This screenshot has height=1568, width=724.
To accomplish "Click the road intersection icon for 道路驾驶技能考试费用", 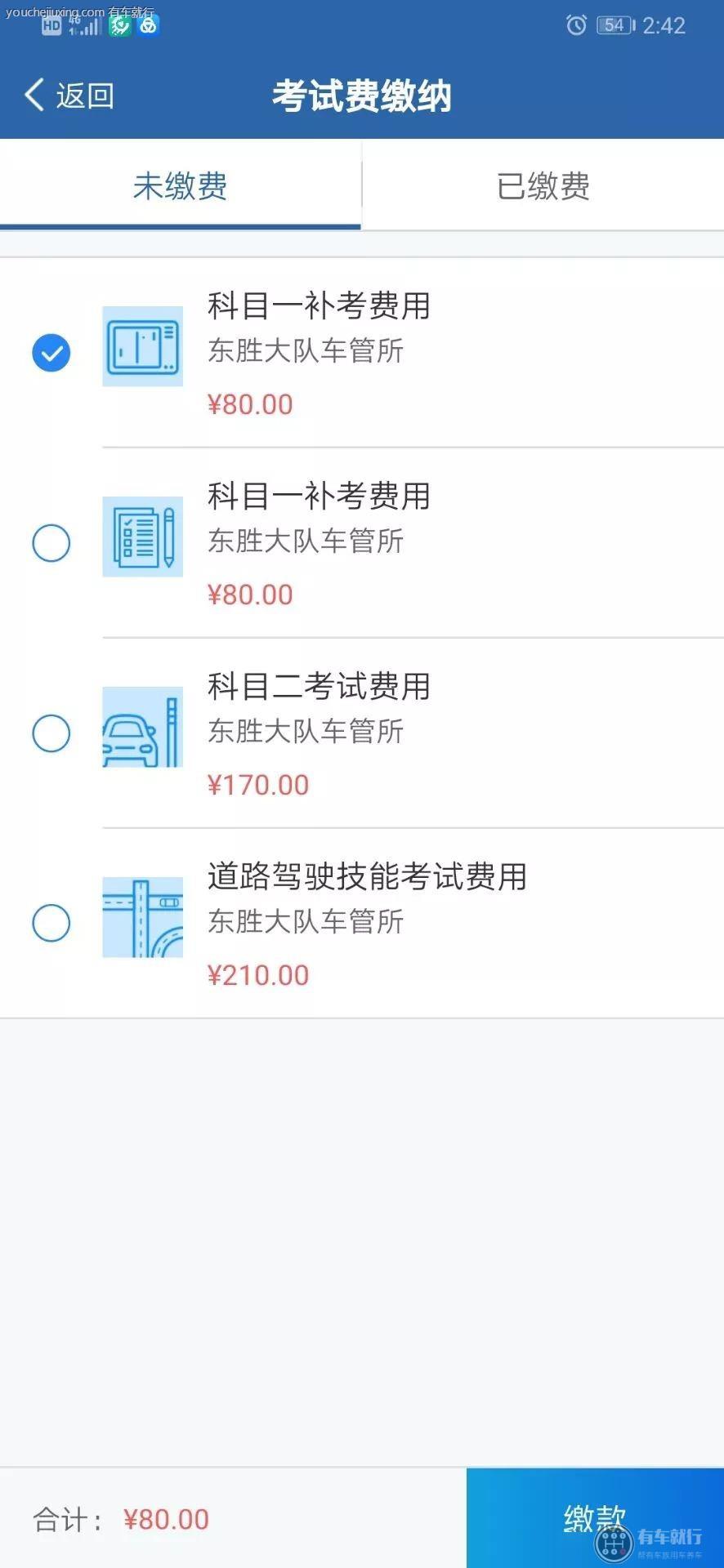I will (142, 918).
